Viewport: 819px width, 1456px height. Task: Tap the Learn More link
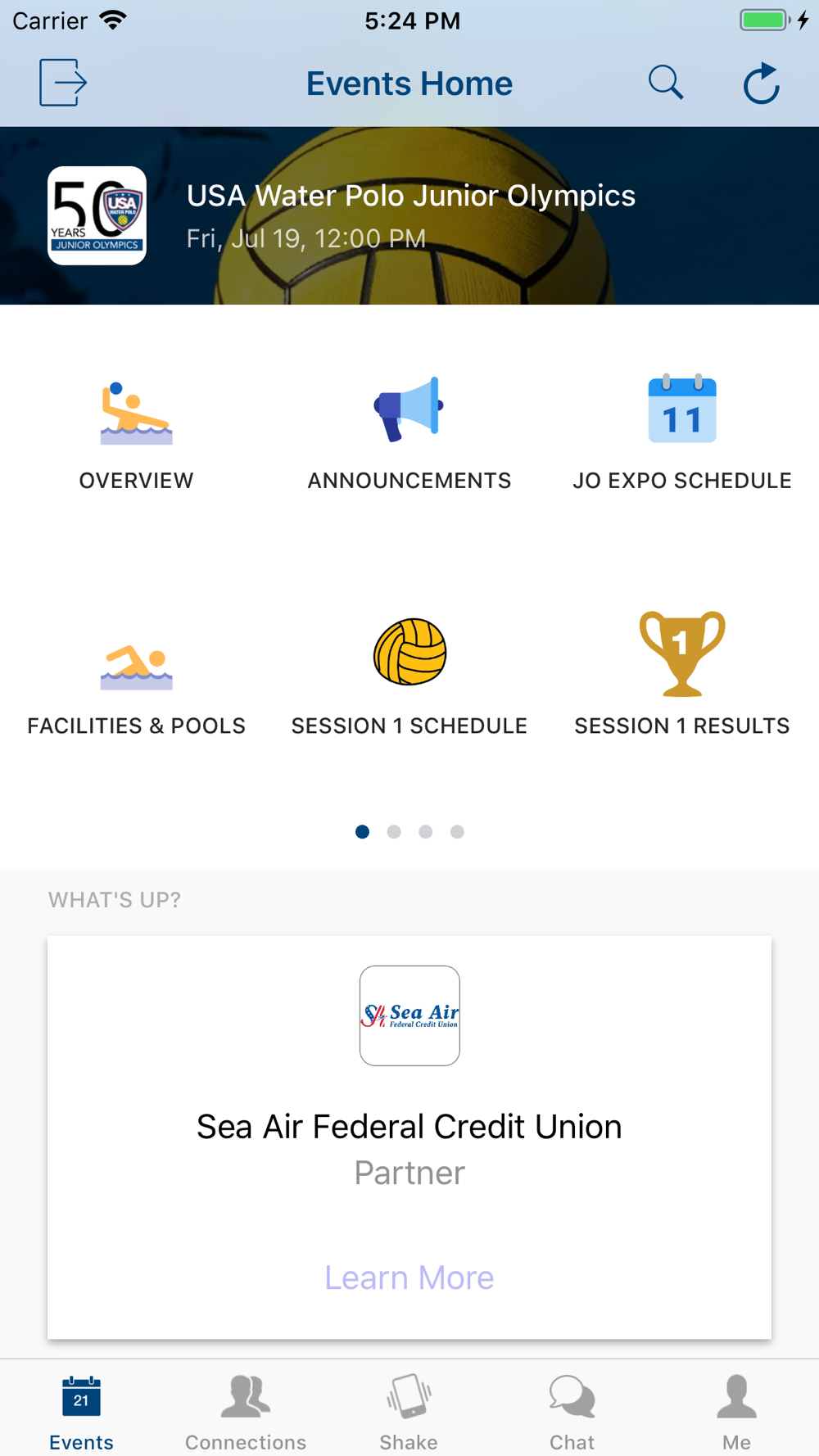409,1277
